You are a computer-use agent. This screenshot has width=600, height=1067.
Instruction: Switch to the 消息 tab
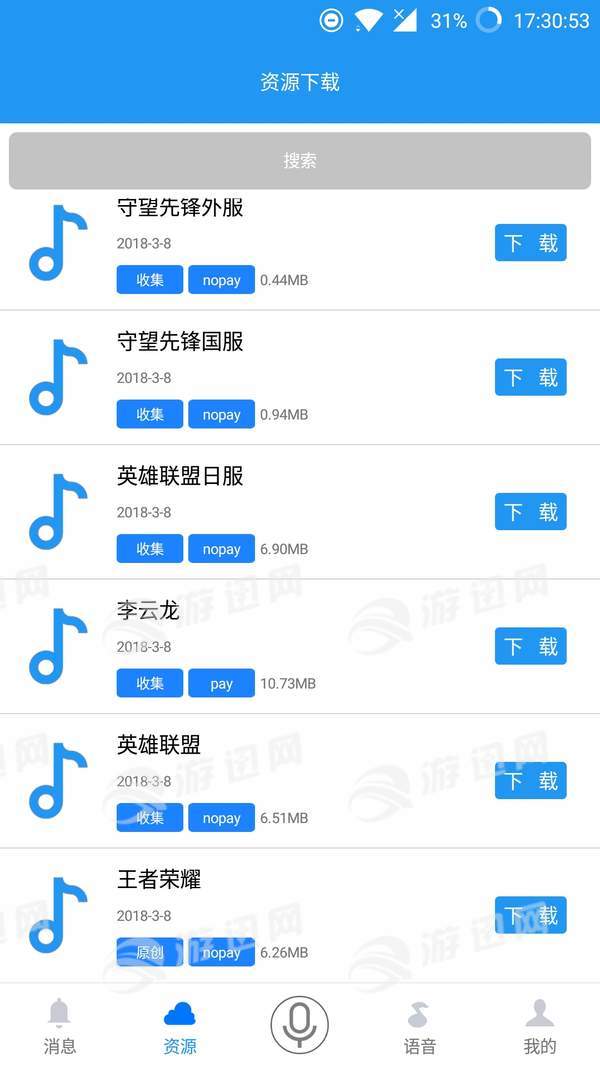click(x=60, y=1027)
